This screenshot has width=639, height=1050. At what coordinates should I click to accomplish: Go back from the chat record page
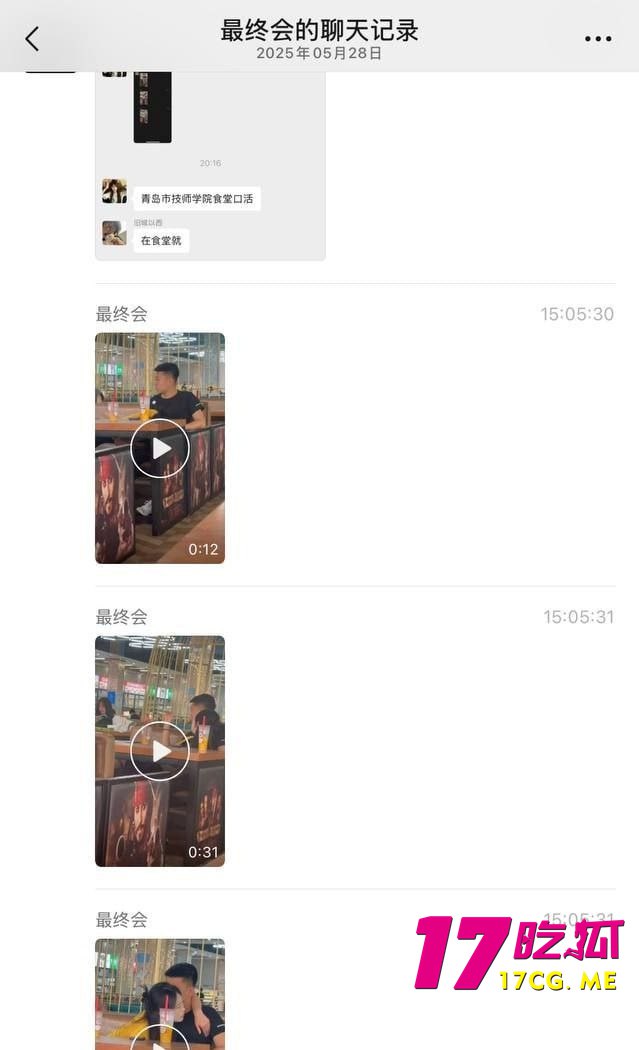32,39
